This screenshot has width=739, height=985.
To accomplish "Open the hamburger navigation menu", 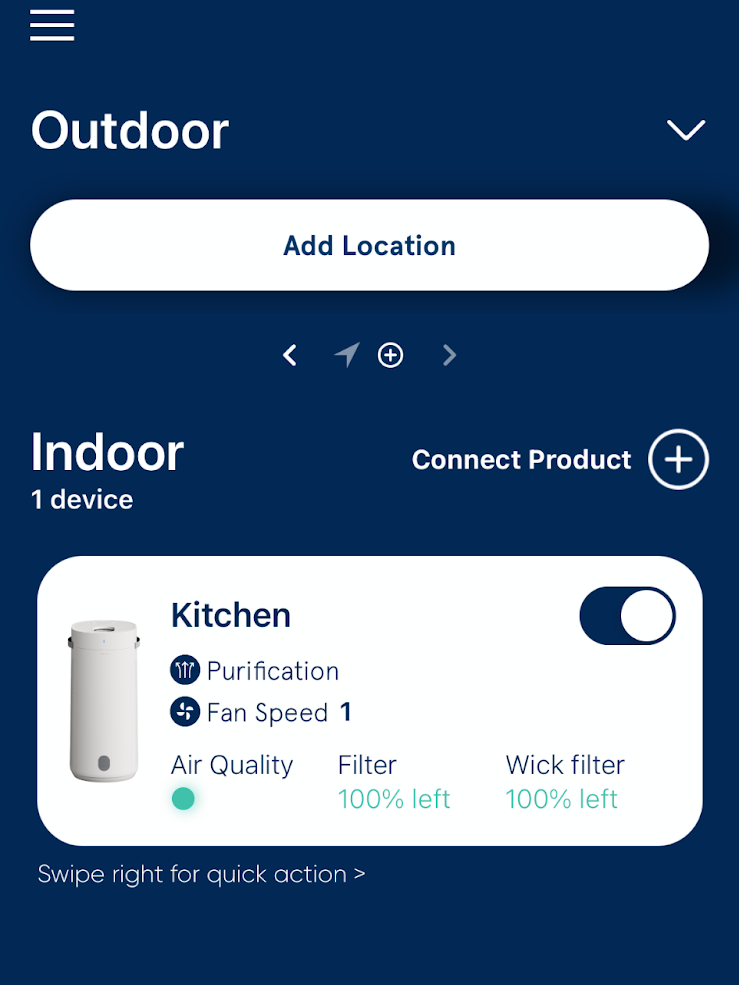I will point(52,26).
